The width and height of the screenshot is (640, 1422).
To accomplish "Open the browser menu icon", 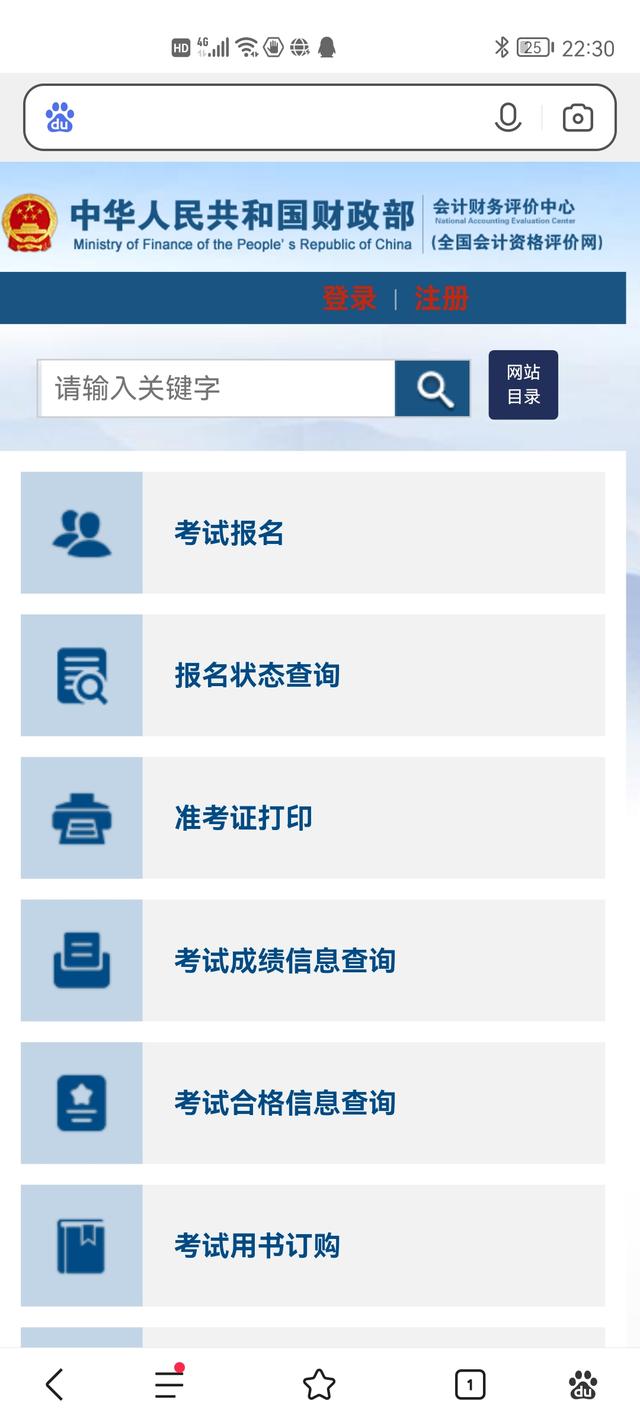I will coord(169,1384).
